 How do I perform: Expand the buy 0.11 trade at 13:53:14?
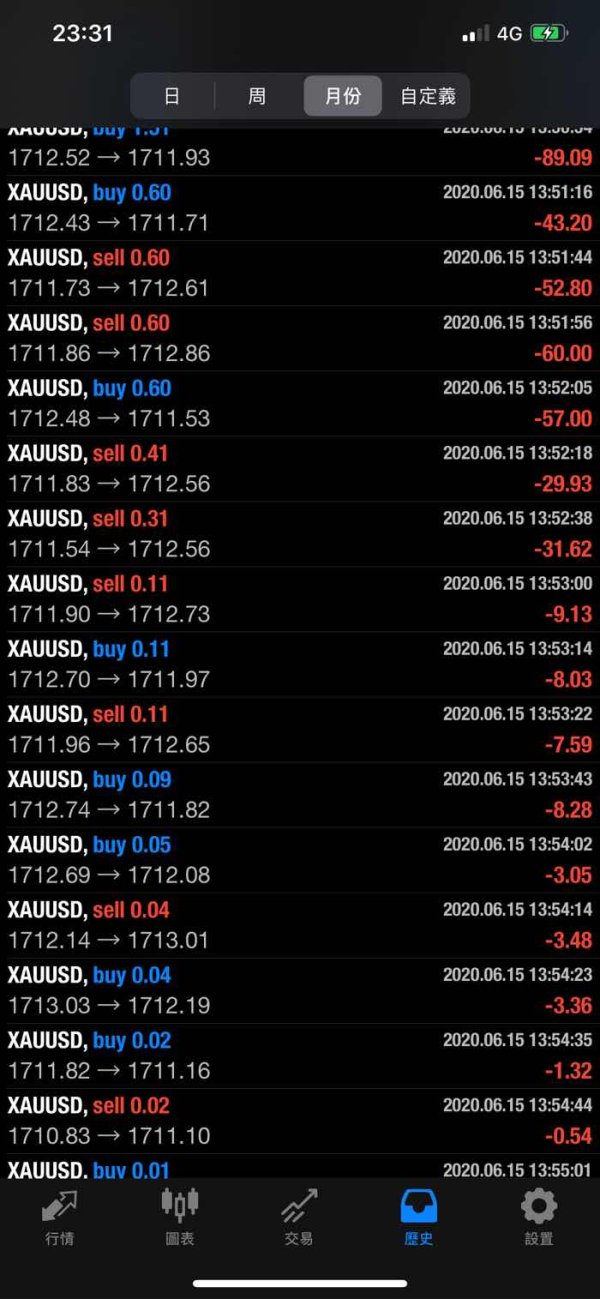pyautogui.click(x=300, y=664)
